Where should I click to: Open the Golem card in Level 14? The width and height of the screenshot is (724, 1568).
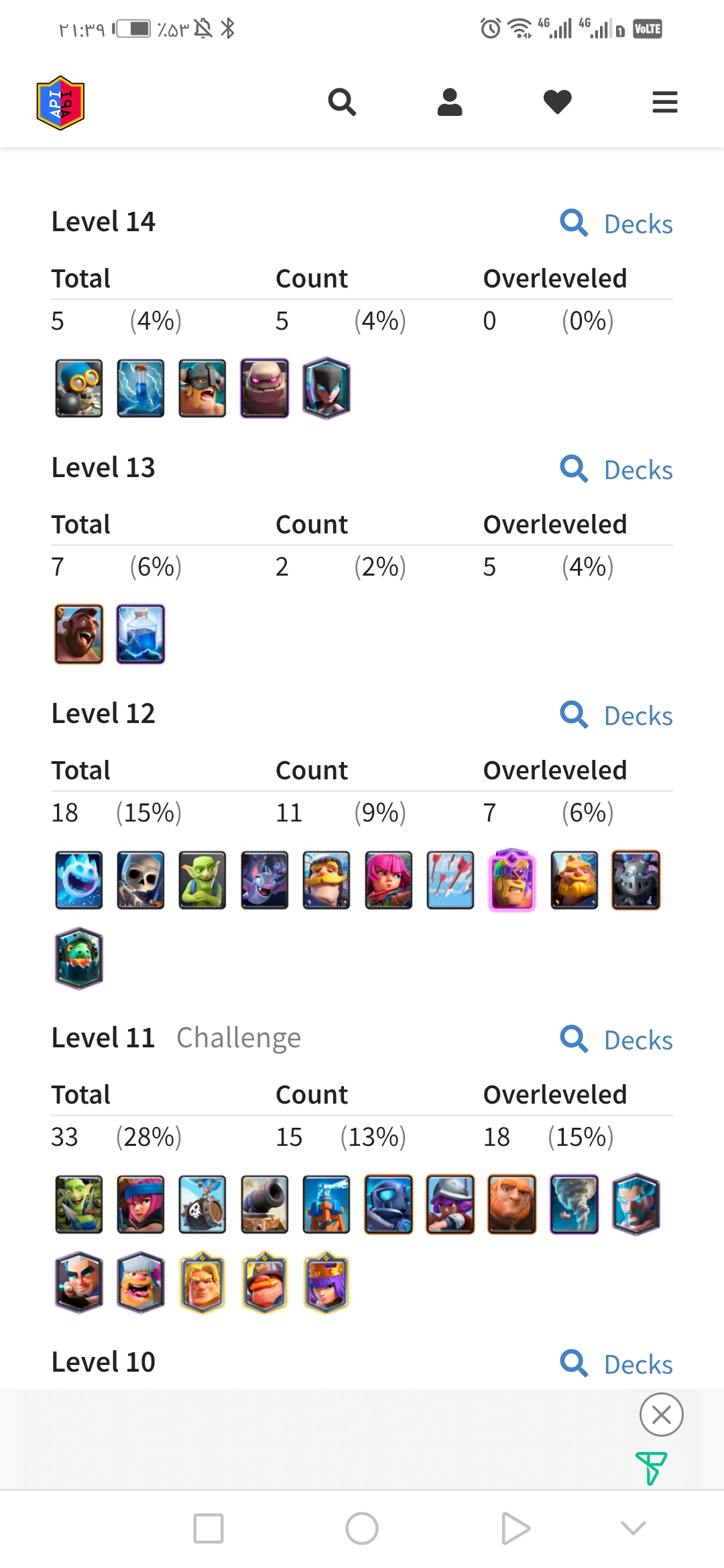[265, 388]
